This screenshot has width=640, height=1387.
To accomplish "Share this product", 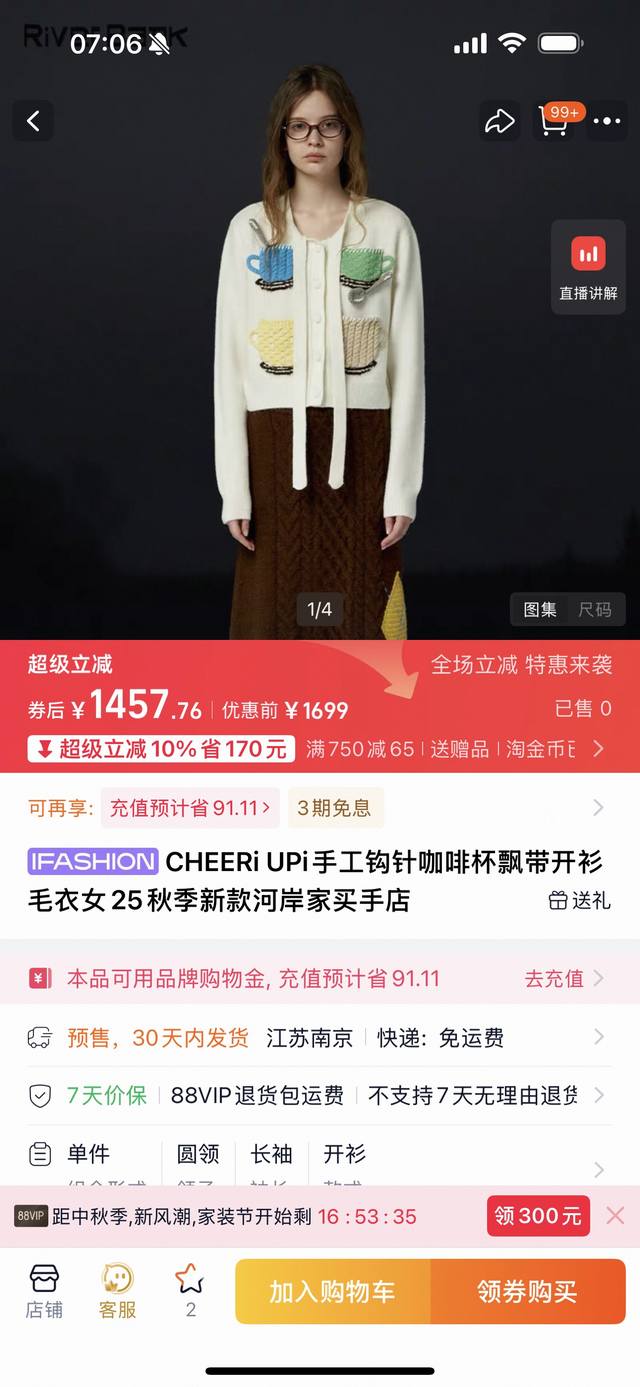I will [499, 121].
